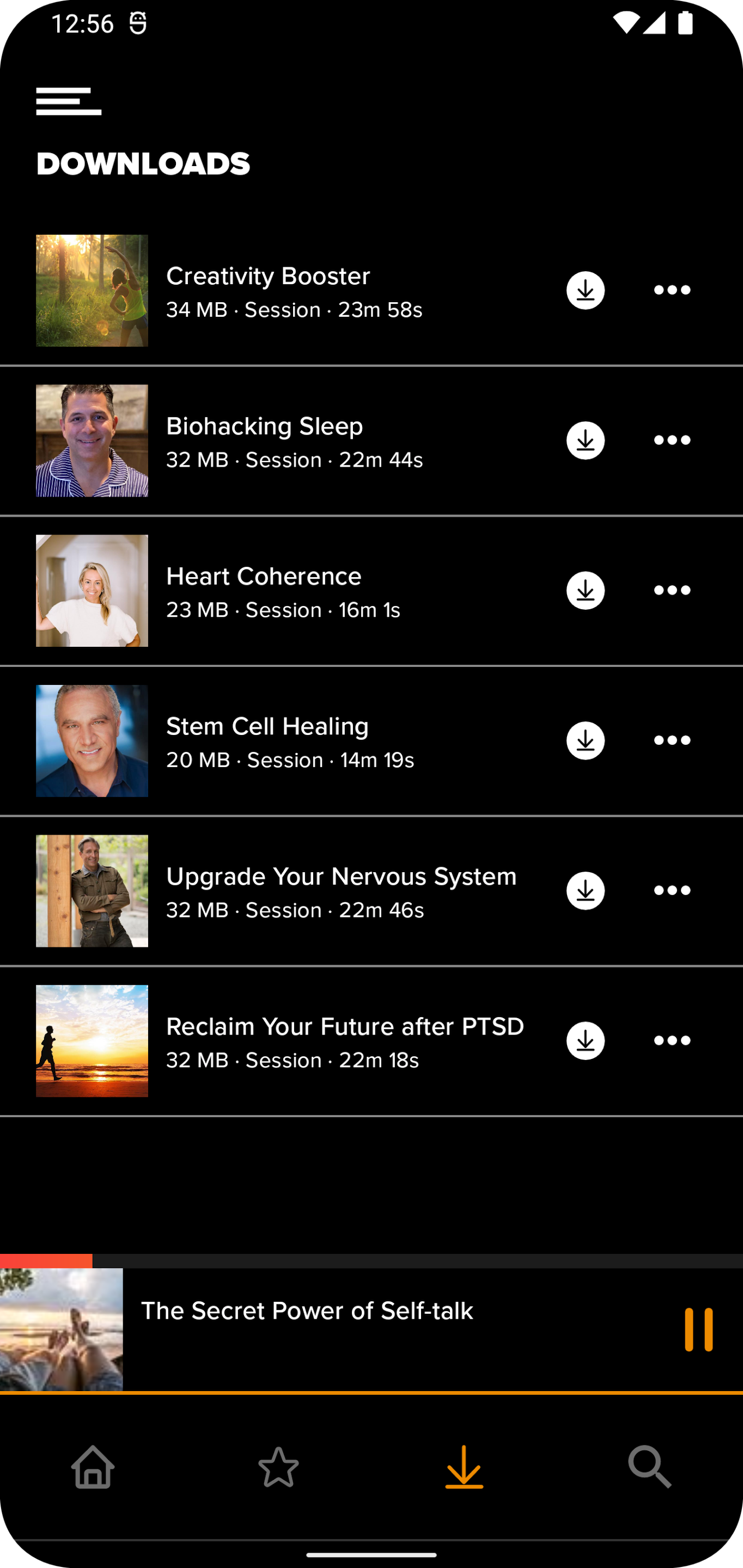Tap download icon for Biohacking Sleep
Viewport: 743px width, 1568px height.
click(x=585, y=440)
